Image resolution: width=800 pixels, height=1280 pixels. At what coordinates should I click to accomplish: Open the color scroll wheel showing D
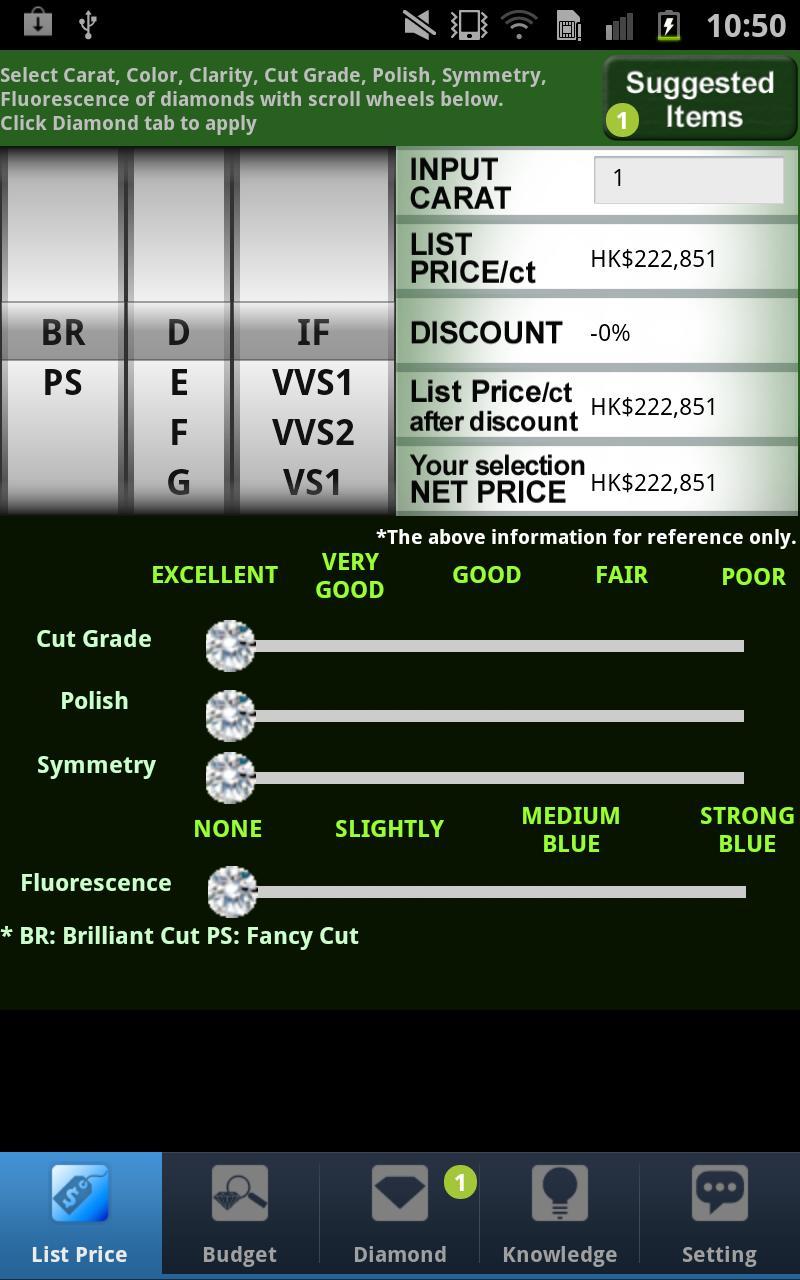tap(178, 332)
